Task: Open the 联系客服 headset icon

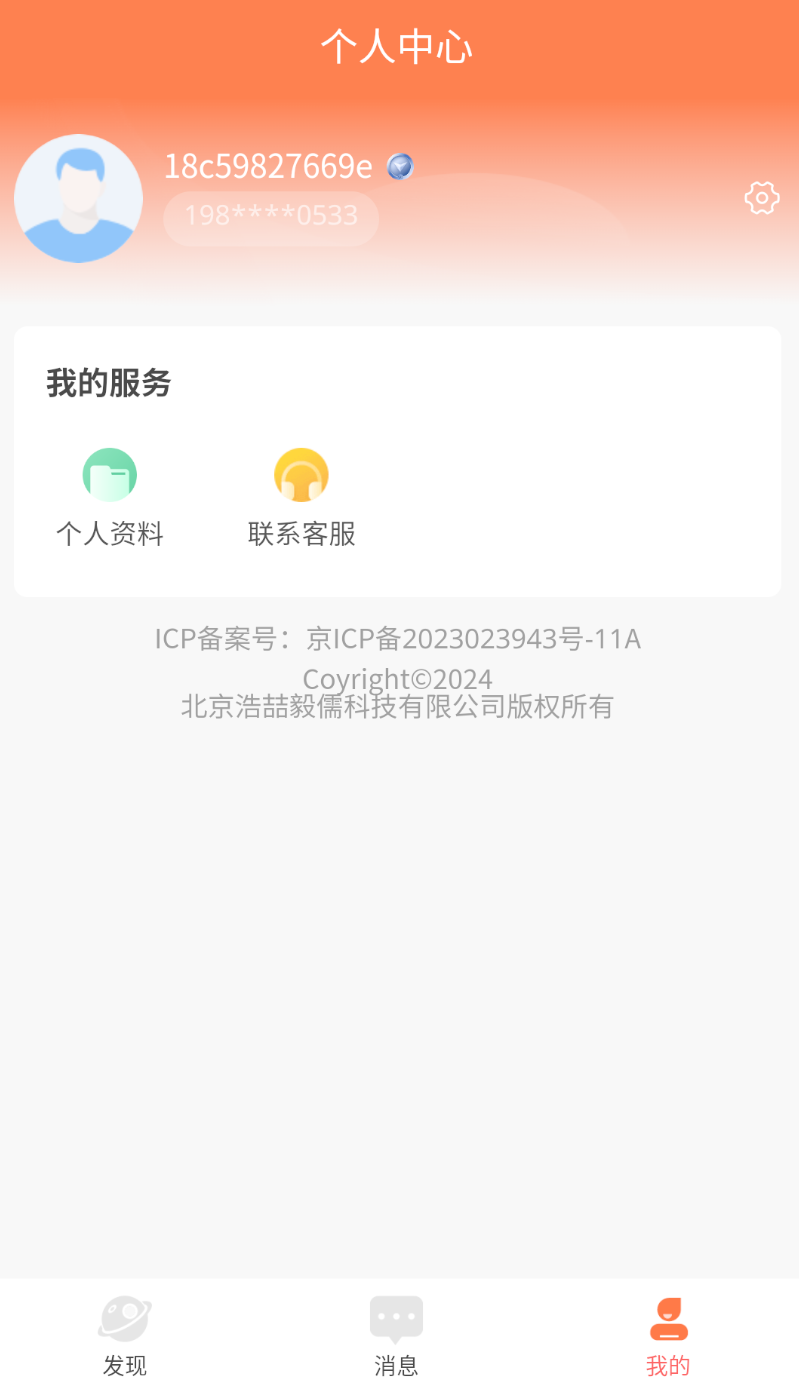Action: (301, 474)
